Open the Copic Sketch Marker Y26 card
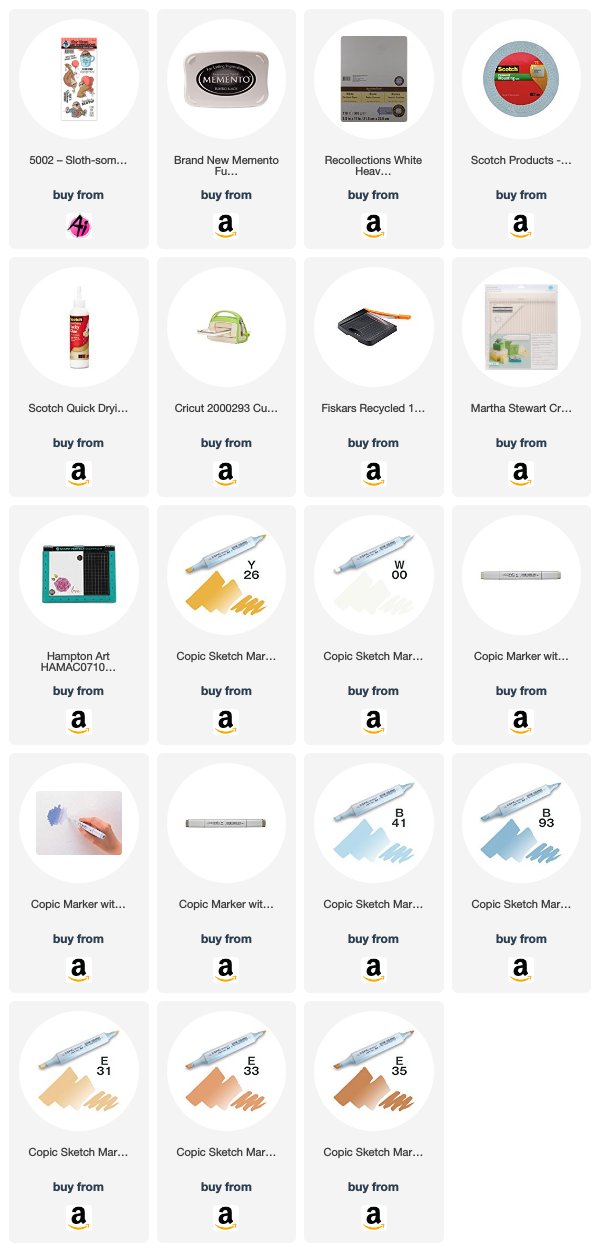Screen dimensions: 600x1252 [x=226, y=625]
